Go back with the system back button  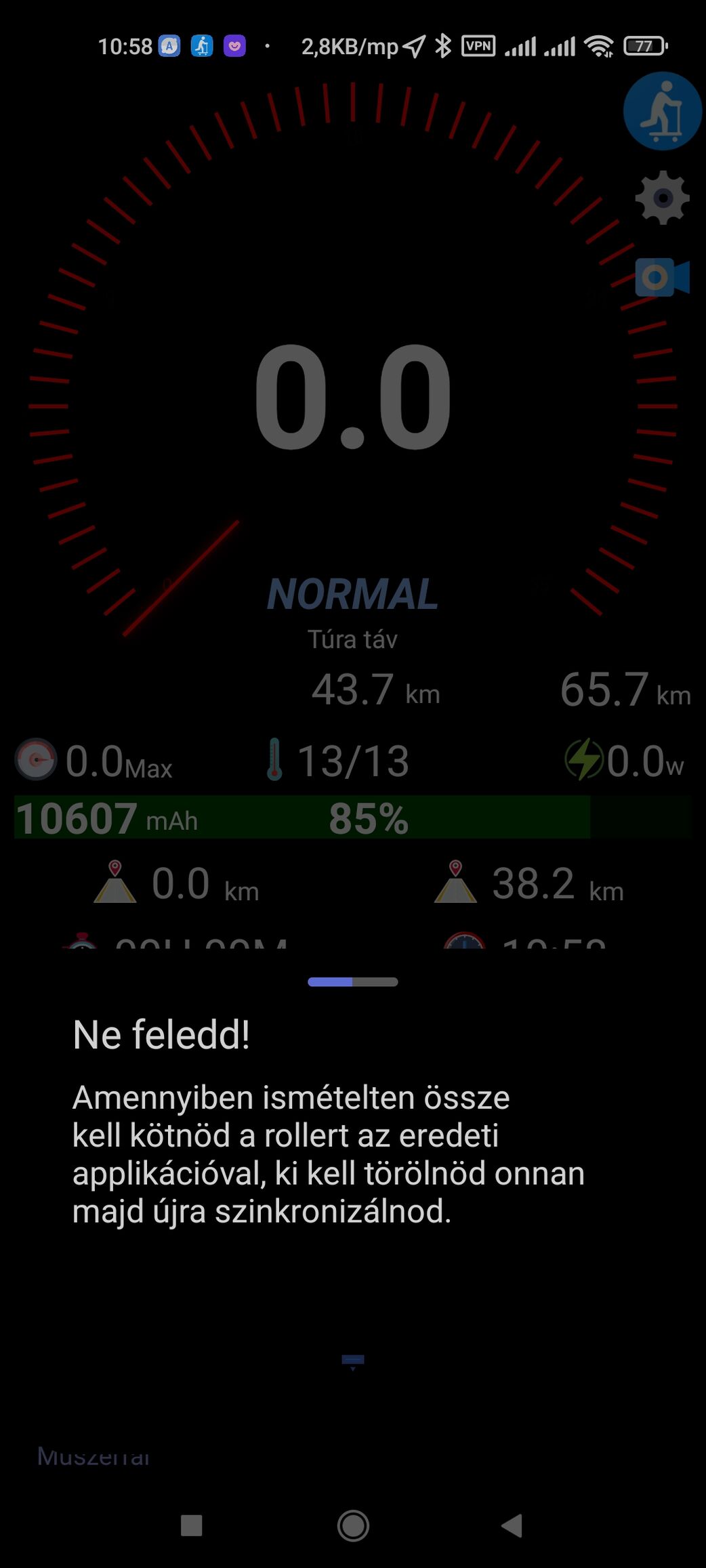click(x=512, y=1525)
